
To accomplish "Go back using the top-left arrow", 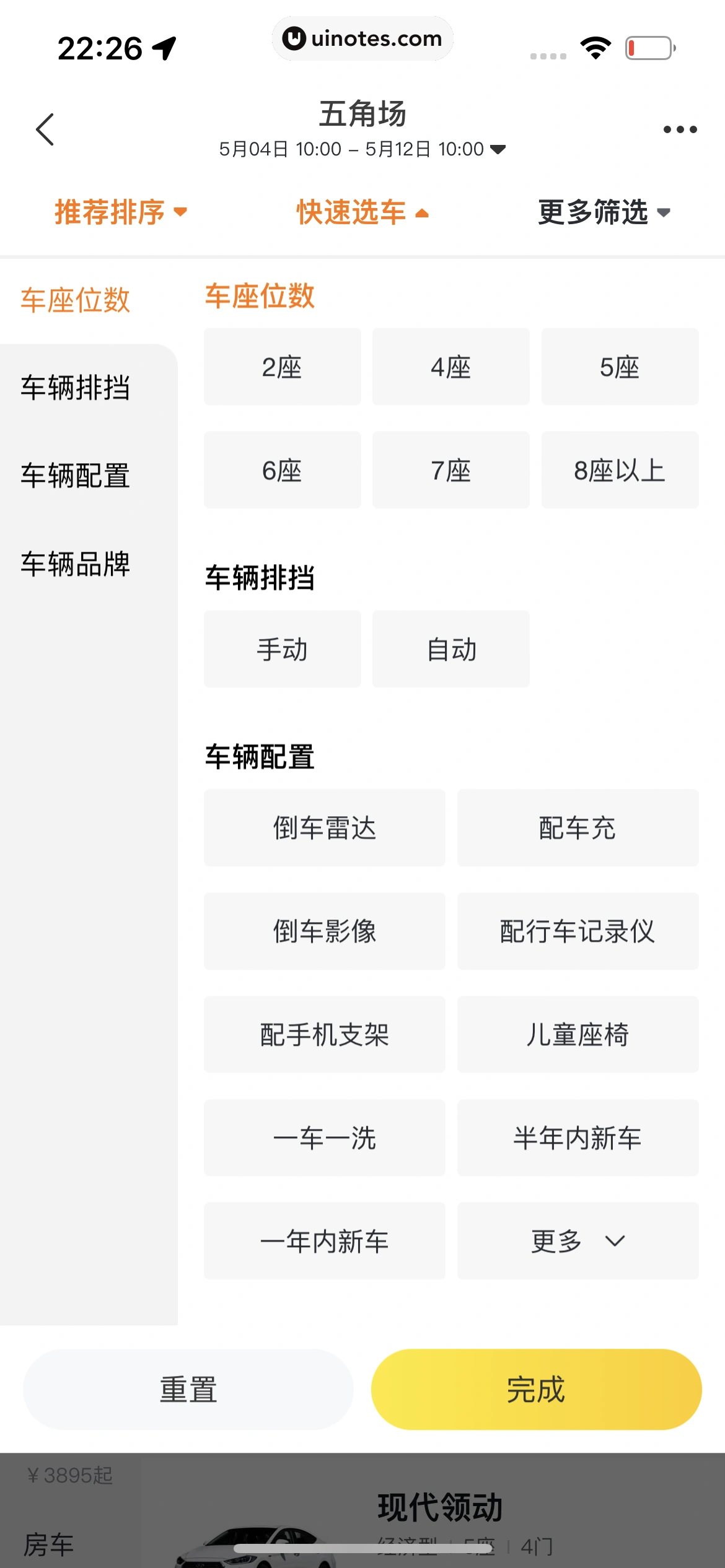I will (45, 129).
